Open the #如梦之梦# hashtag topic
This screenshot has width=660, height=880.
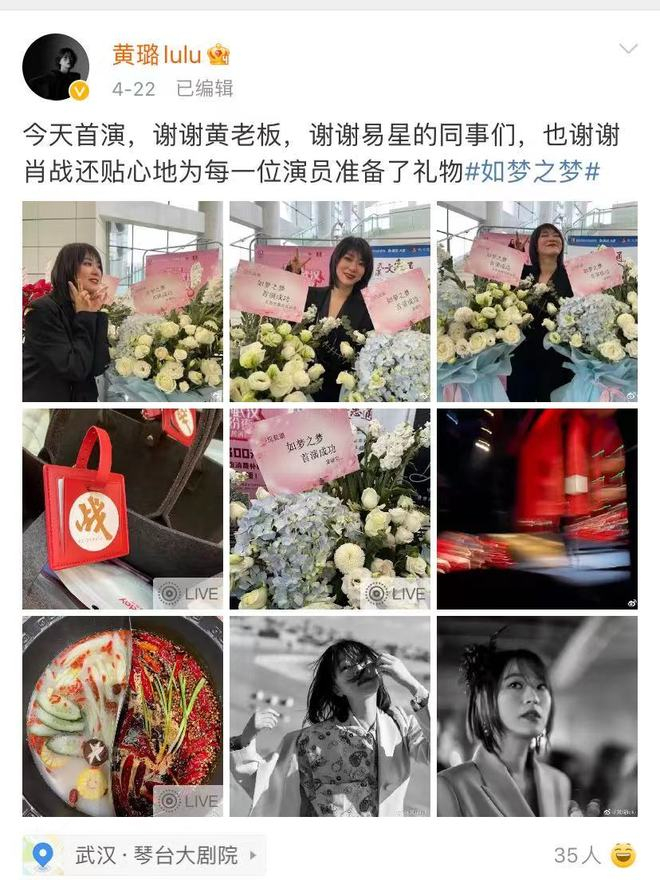[533, 170]
